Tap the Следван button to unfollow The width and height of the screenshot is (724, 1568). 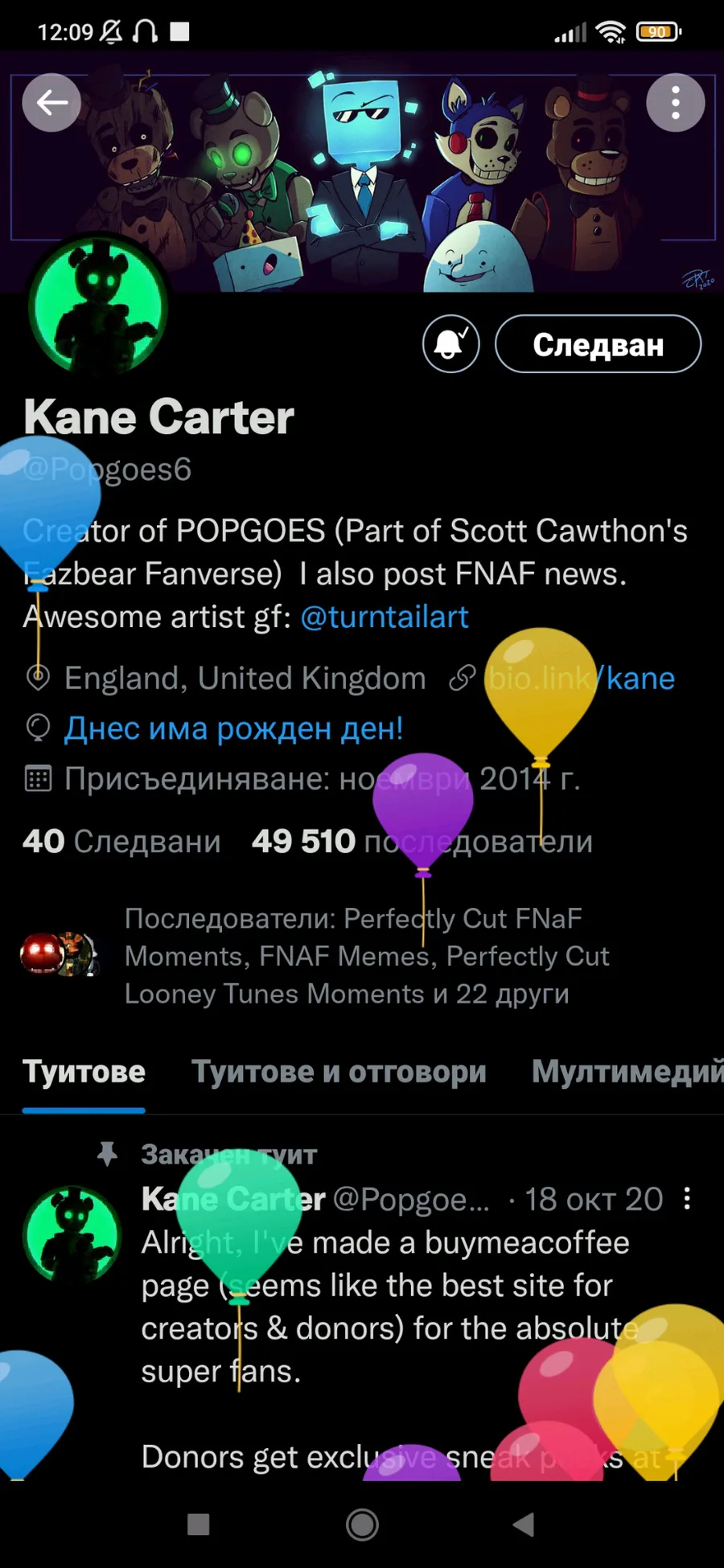(598, 344)
